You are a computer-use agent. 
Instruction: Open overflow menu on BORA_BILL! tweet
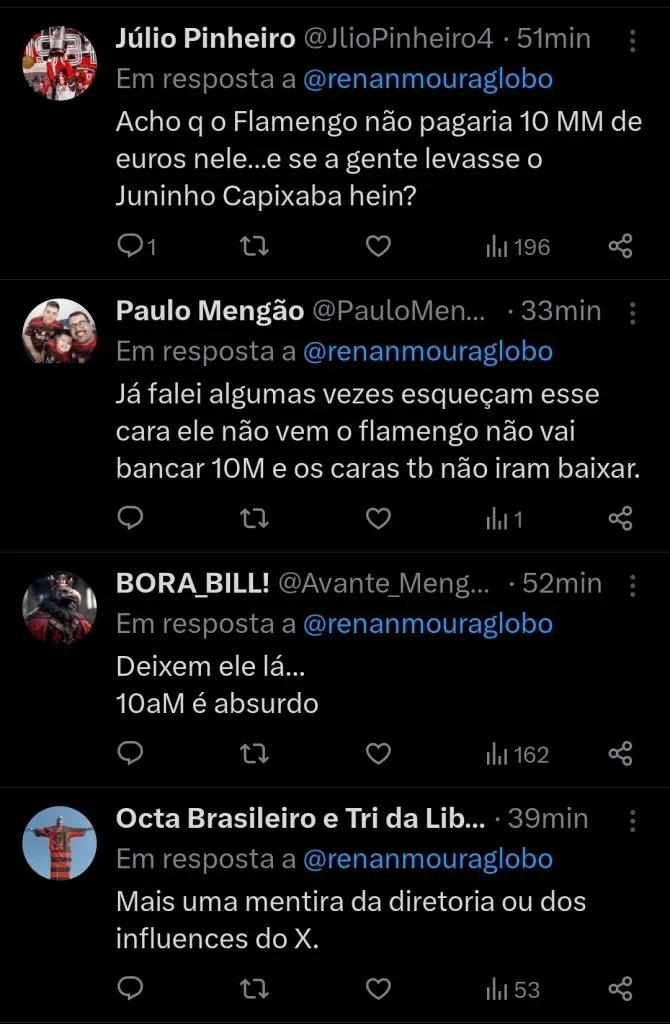tap(632, 585)
